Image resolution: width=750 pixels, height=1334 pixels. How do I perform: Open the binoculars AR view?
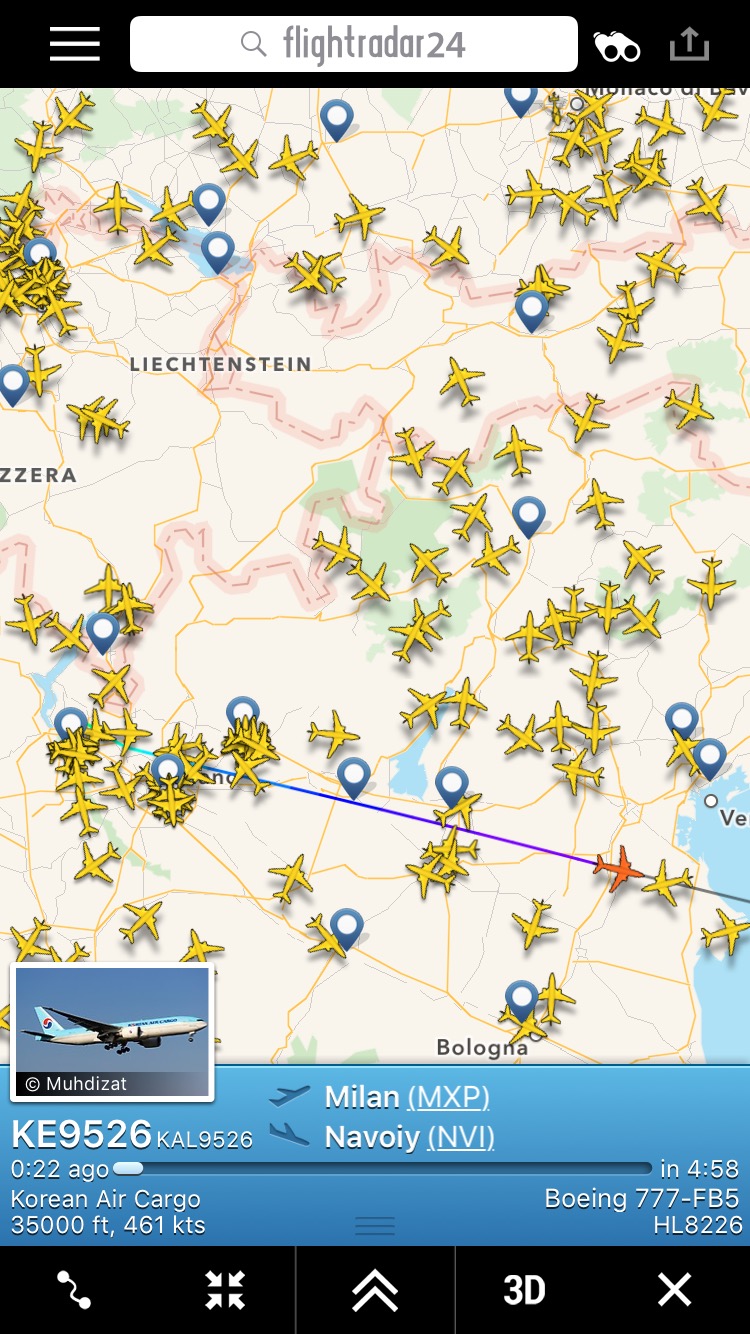[x=616, y=46]
